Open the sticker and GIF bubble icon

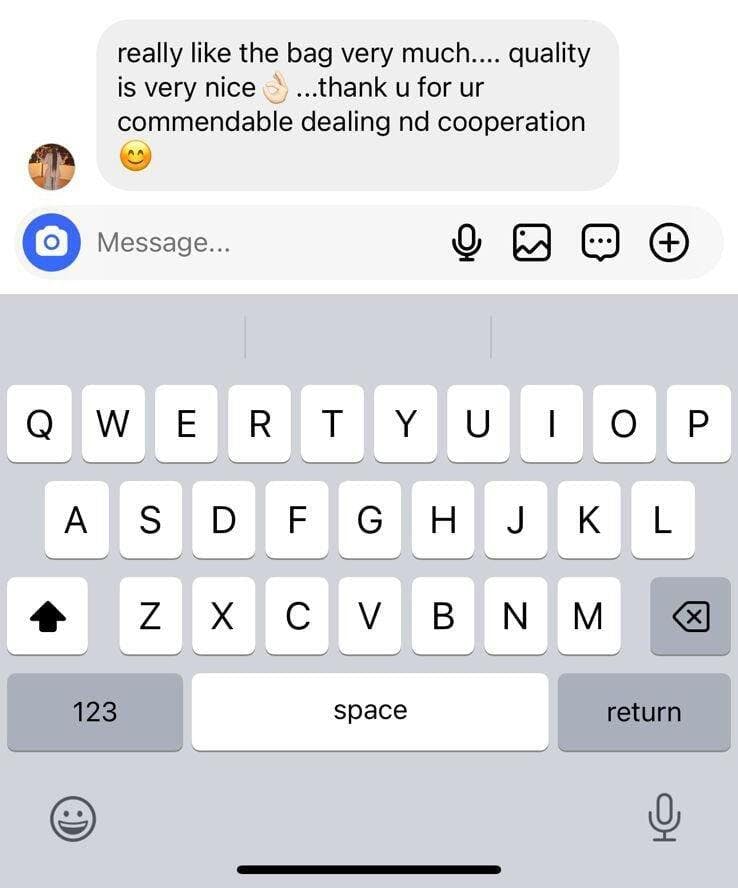point(600,242)
